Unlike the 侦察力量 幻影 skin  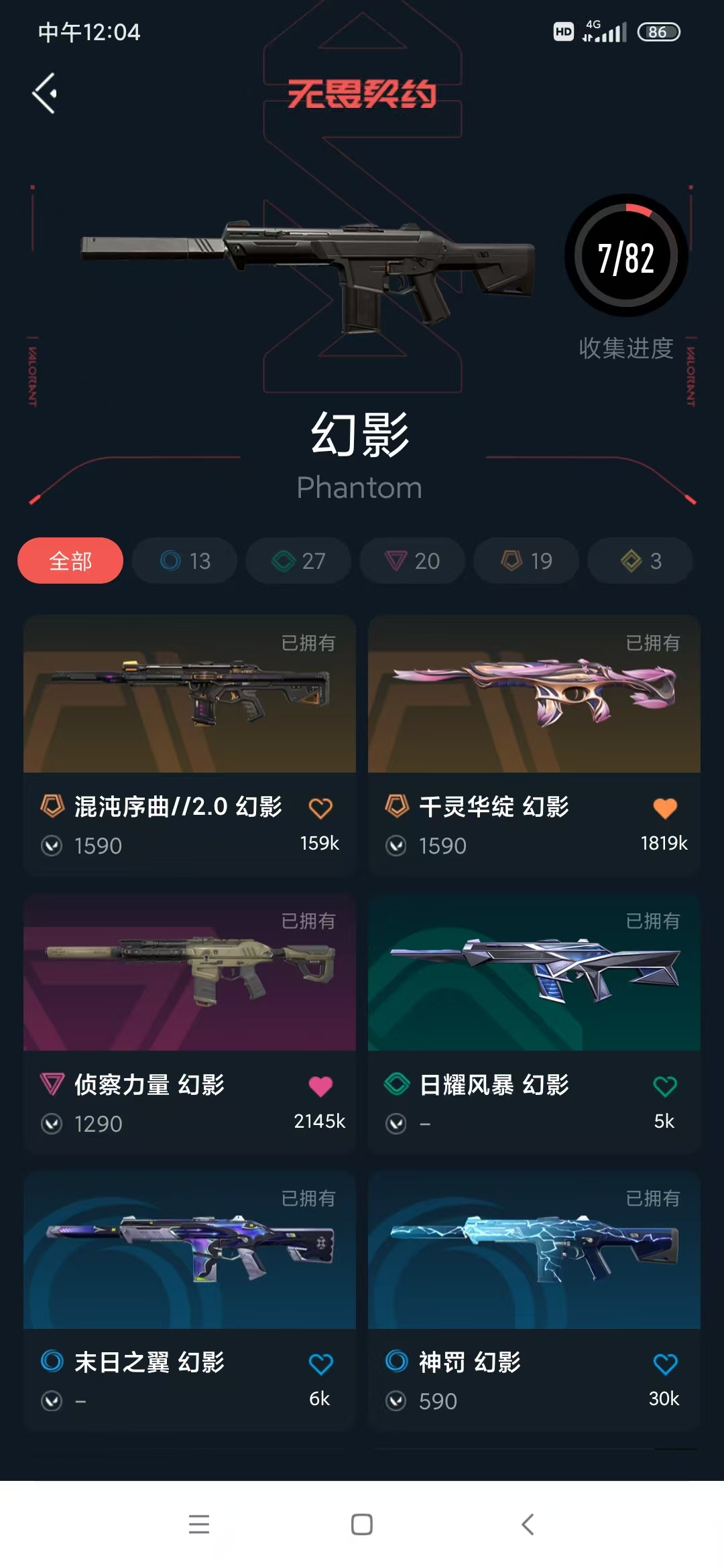320,1086
